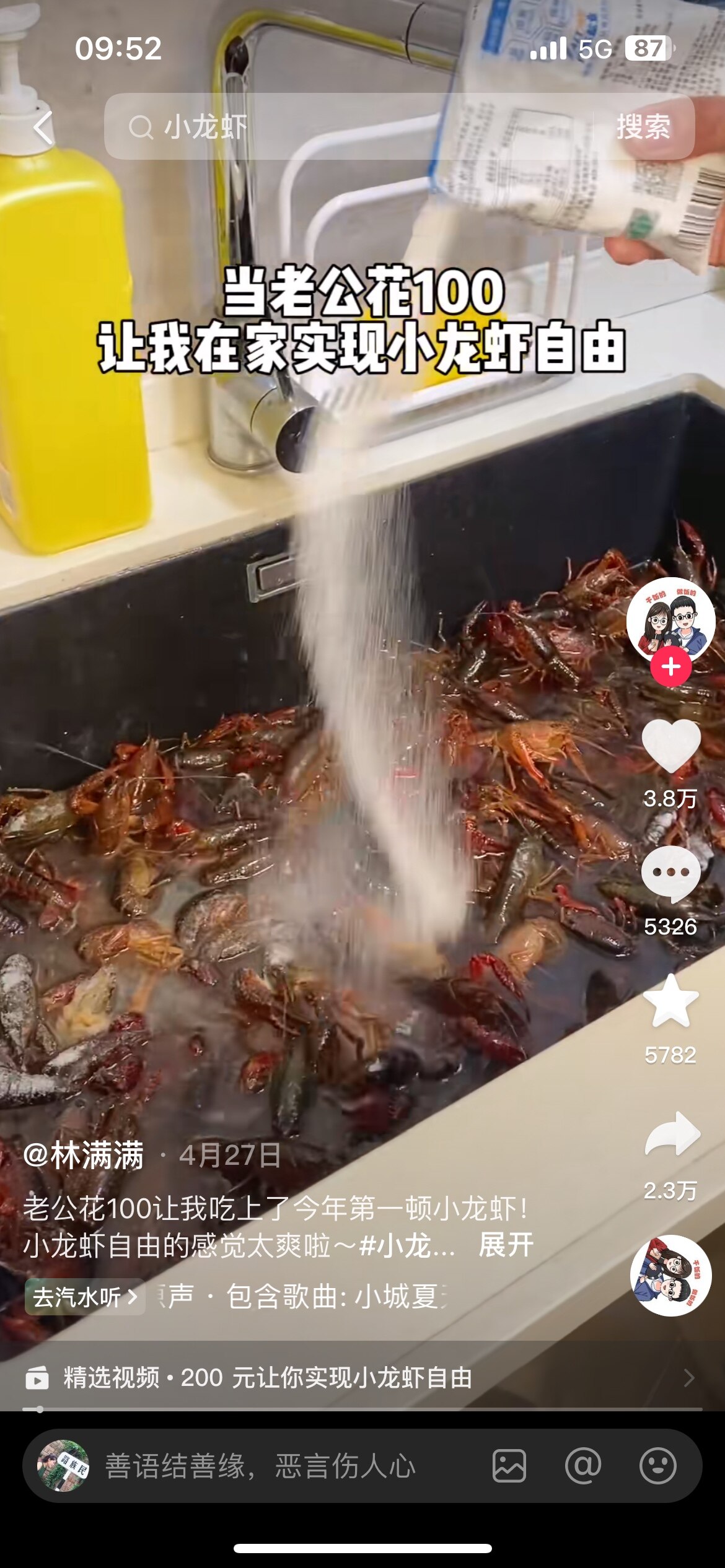This screenshot has height=1568, width=725.
Task: Add video to favorites with star
Action: (670, 1001)
